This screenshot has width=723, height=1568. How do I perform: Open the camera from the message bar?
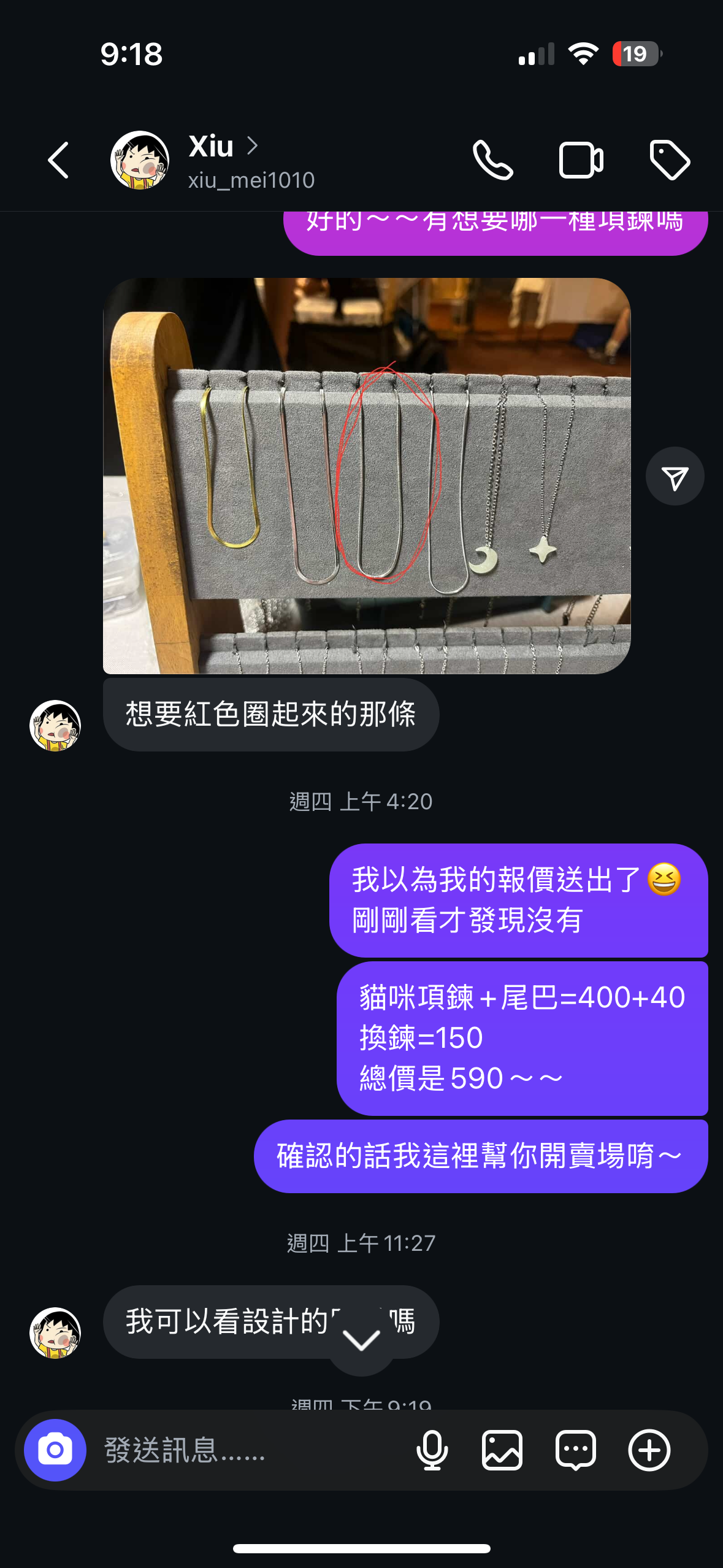(x=55, y=1450)
